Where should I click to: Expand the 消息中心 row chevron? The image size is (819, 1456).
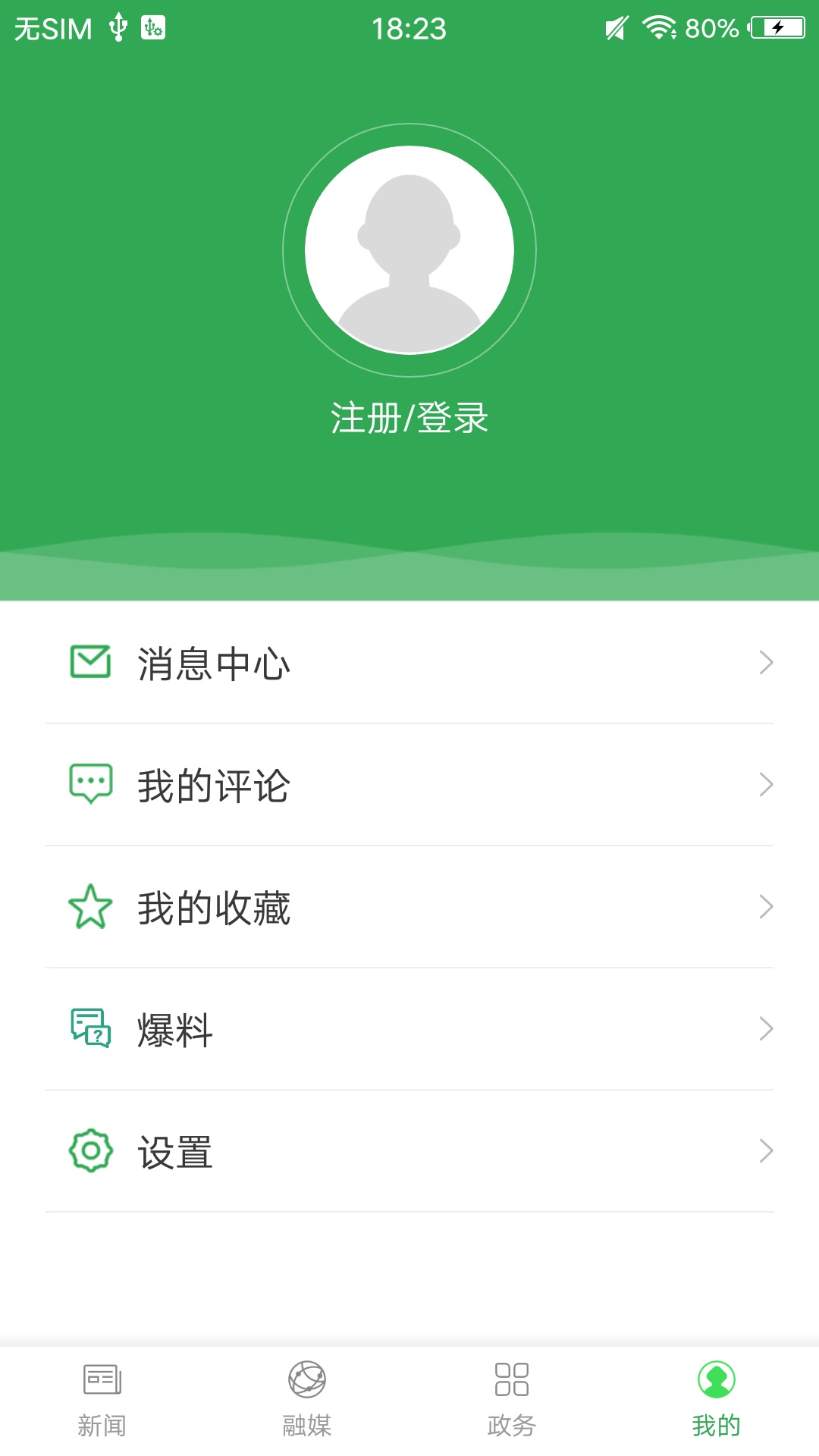click(766, 662)
